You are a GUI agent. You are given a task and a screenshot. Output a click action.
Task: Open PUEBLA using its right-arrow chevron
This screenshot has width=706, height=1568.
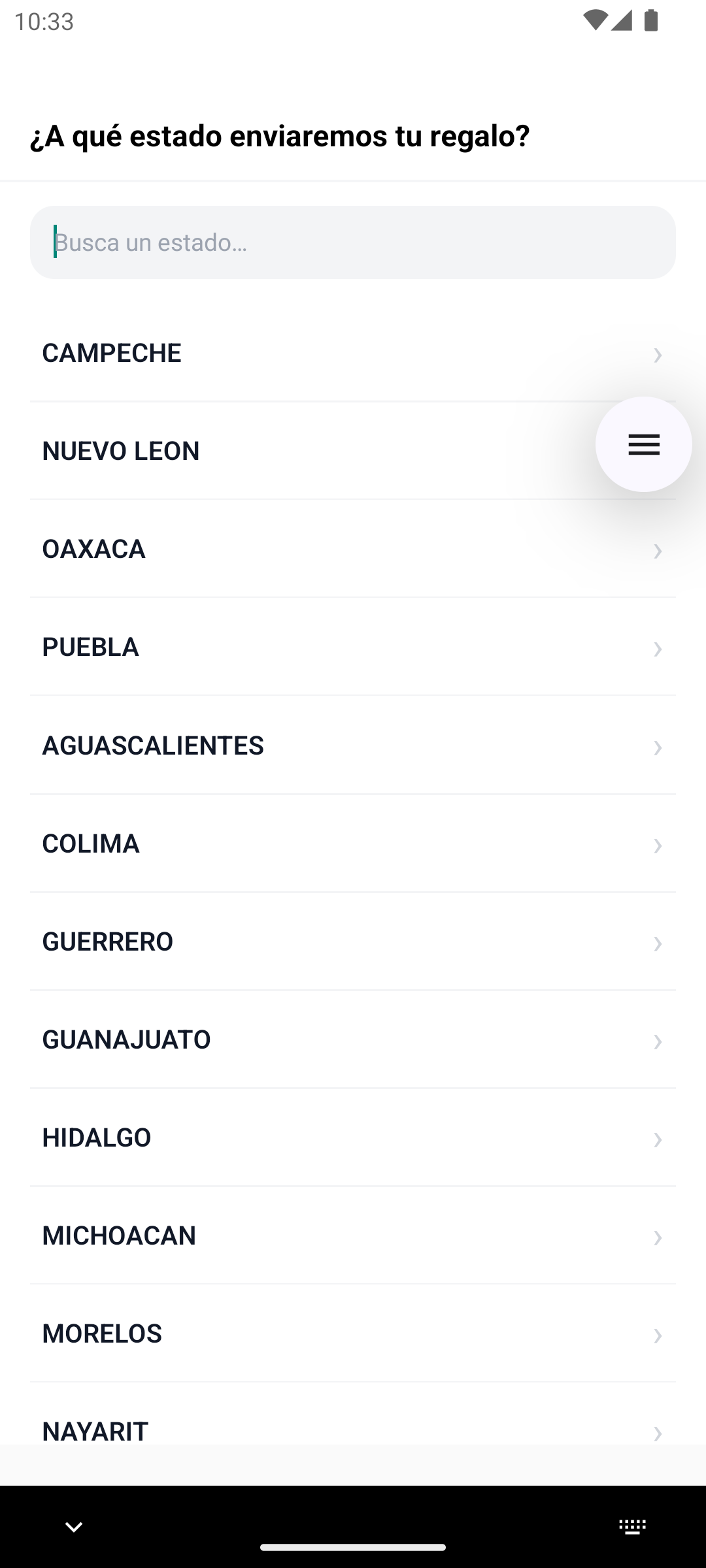click(657, 649)
